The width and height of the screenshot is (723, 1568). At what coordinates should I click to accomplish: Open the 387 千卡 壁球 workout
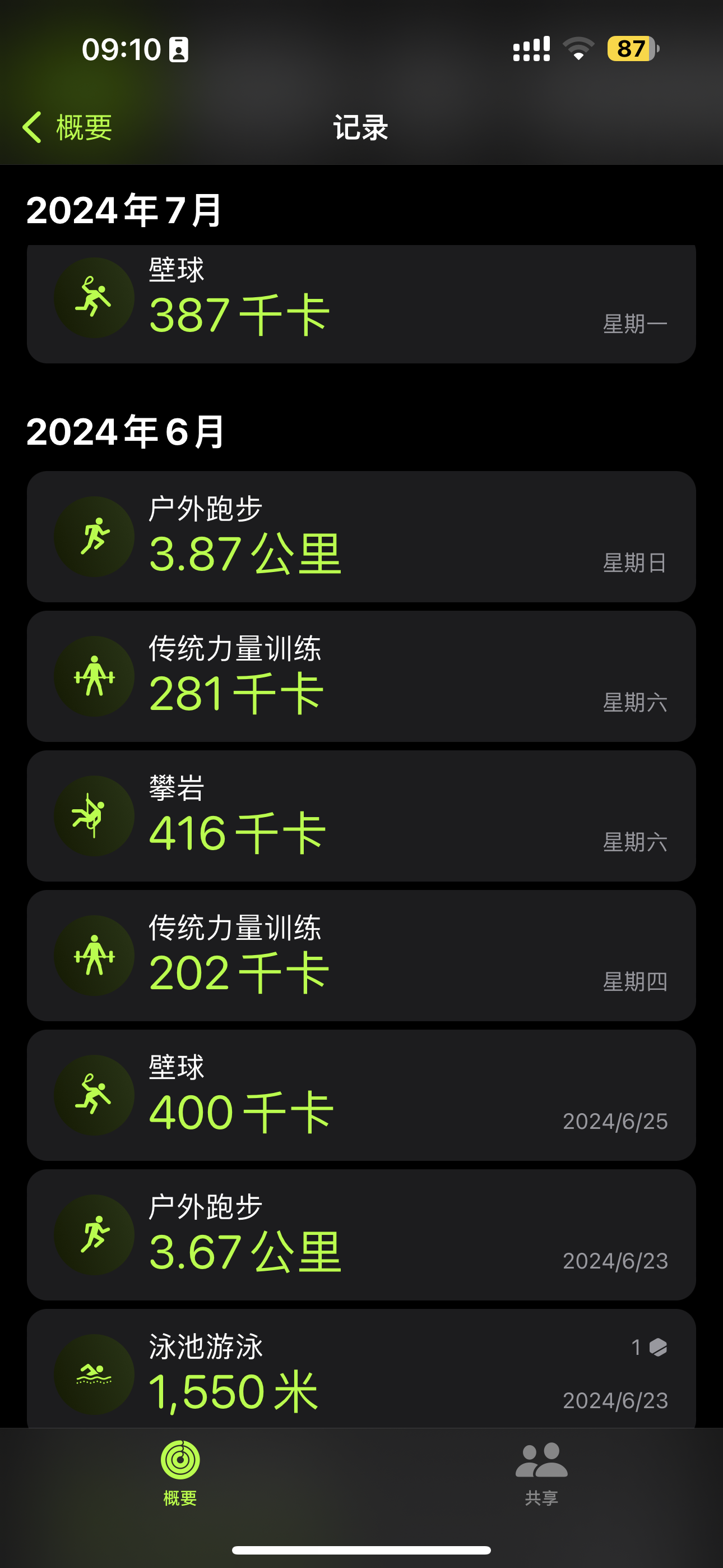[361, 303]
